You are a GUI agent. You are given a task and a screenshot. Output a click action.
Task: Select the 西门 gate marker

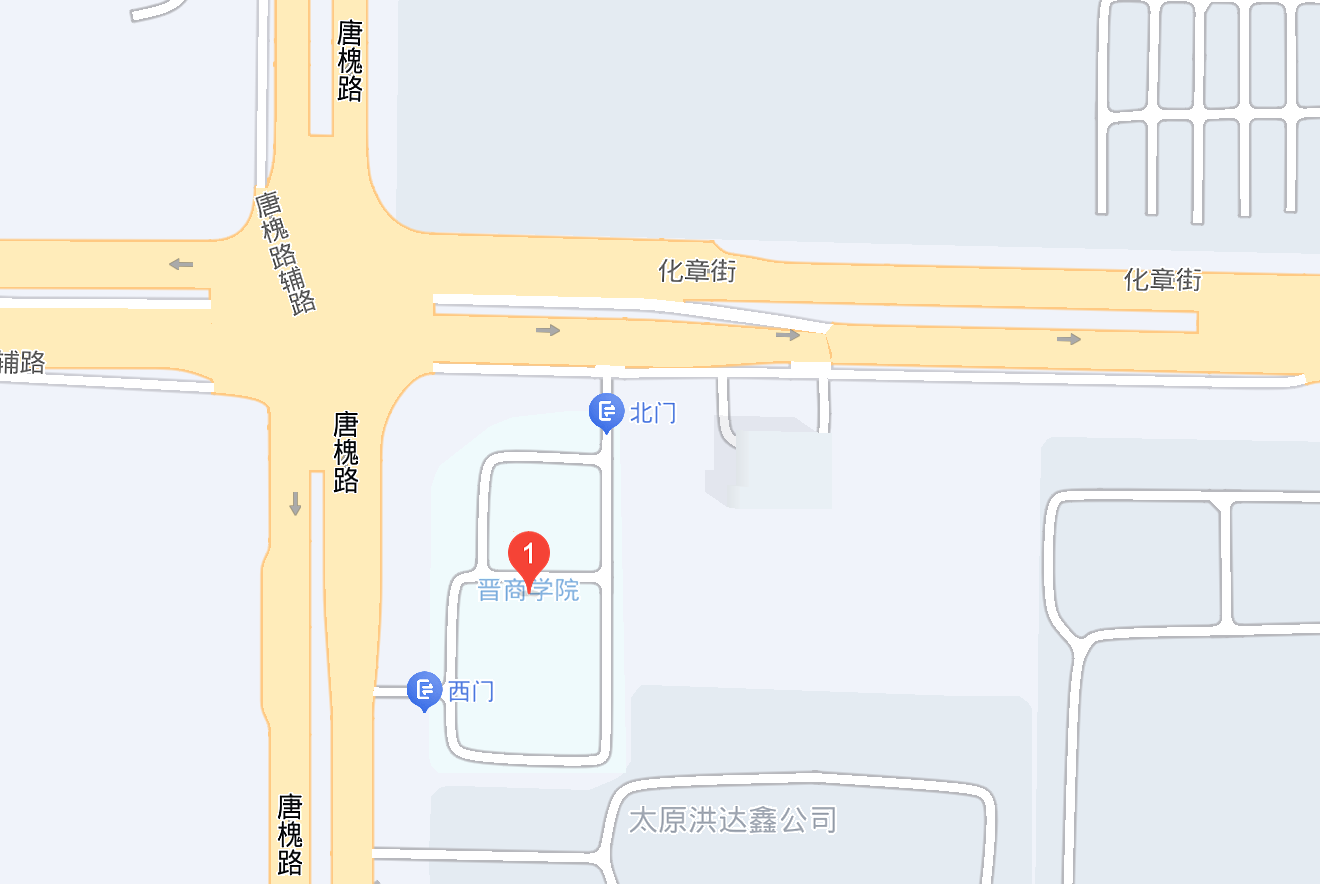tap(425, 688)
